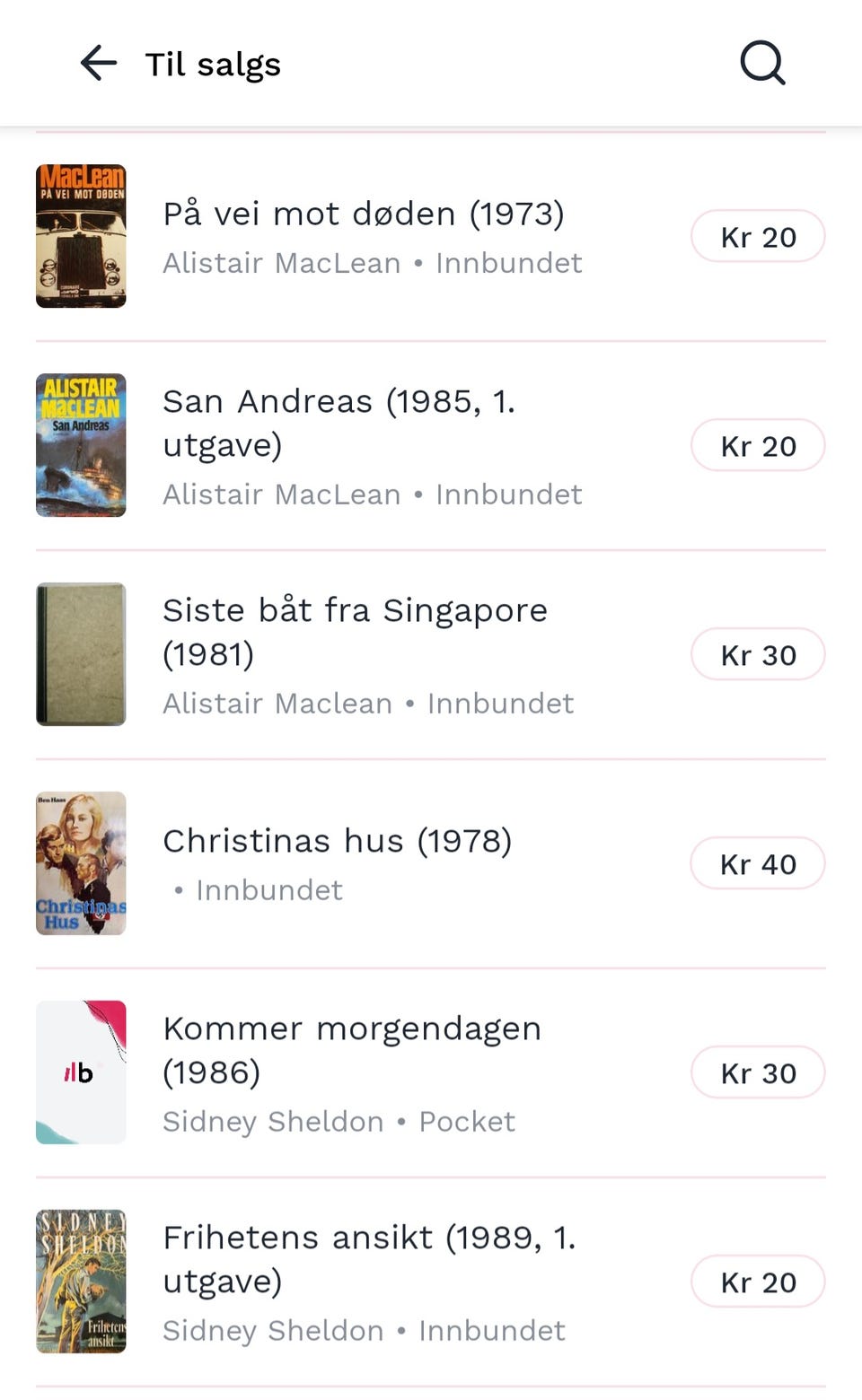
Task: Click the Kr 20 price on Frihetens ansikt
Action: click(x=758, y=1282)
